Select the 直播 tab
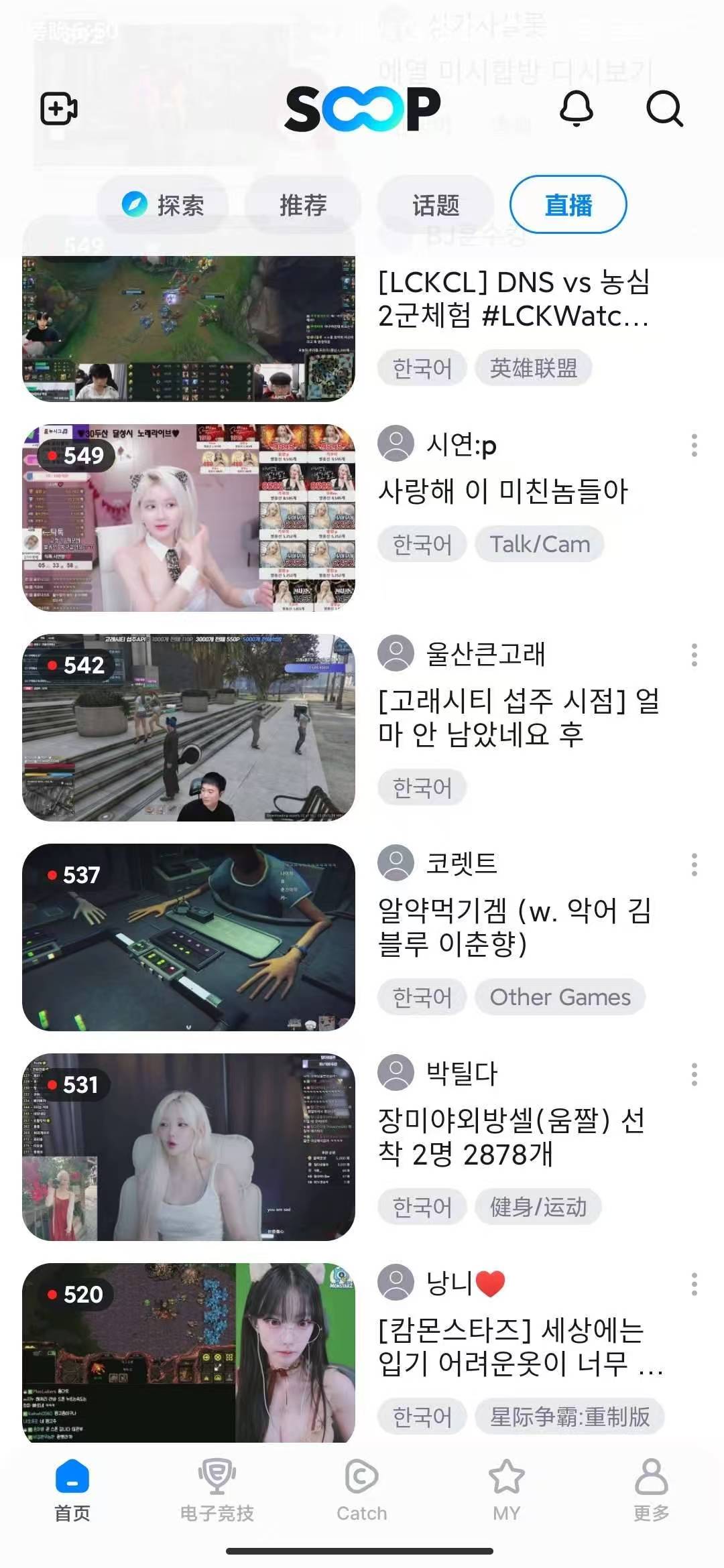 point(568,204)
